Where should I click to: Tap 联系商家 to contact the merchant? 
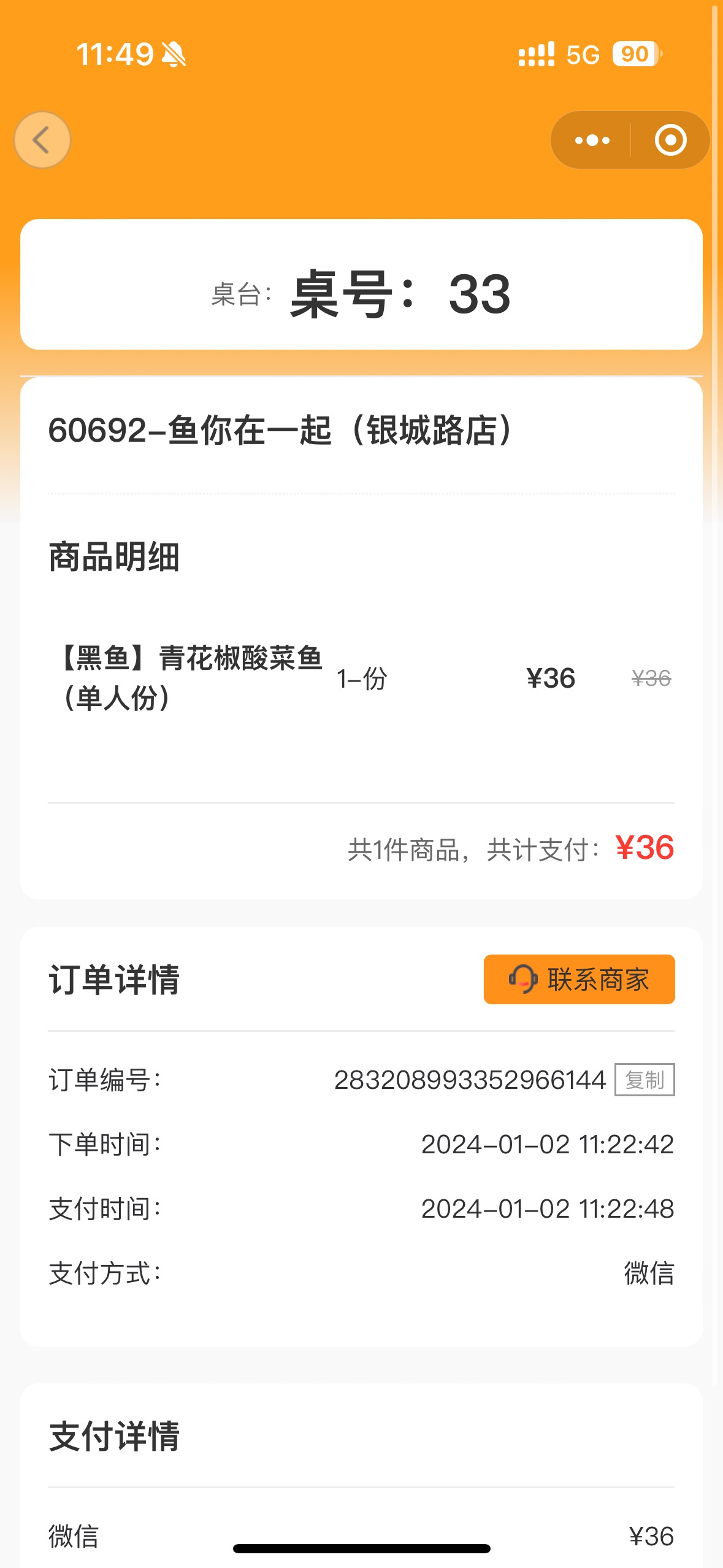(579, 979)
